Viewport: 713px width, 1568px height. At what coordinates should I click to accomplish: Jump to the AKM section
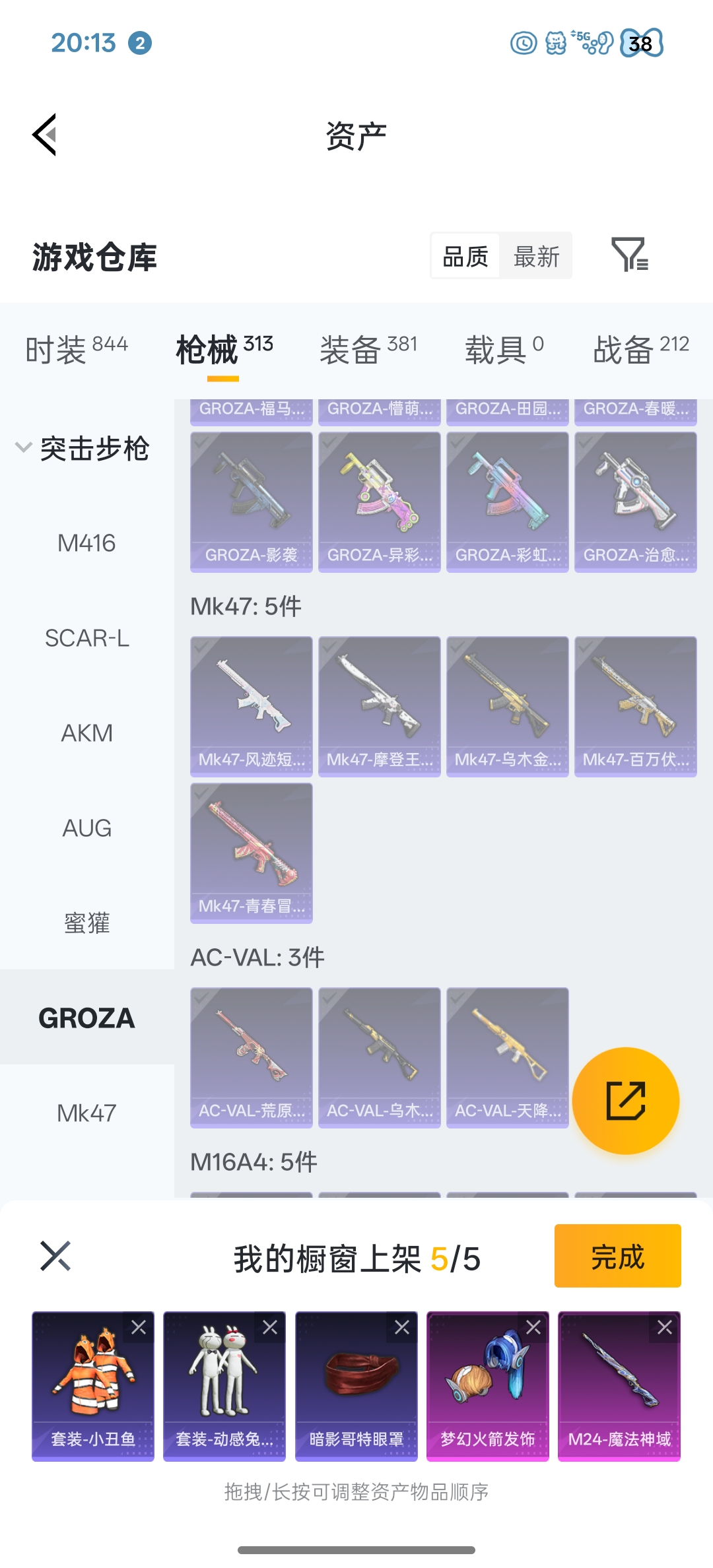click(x=86, y=733)
